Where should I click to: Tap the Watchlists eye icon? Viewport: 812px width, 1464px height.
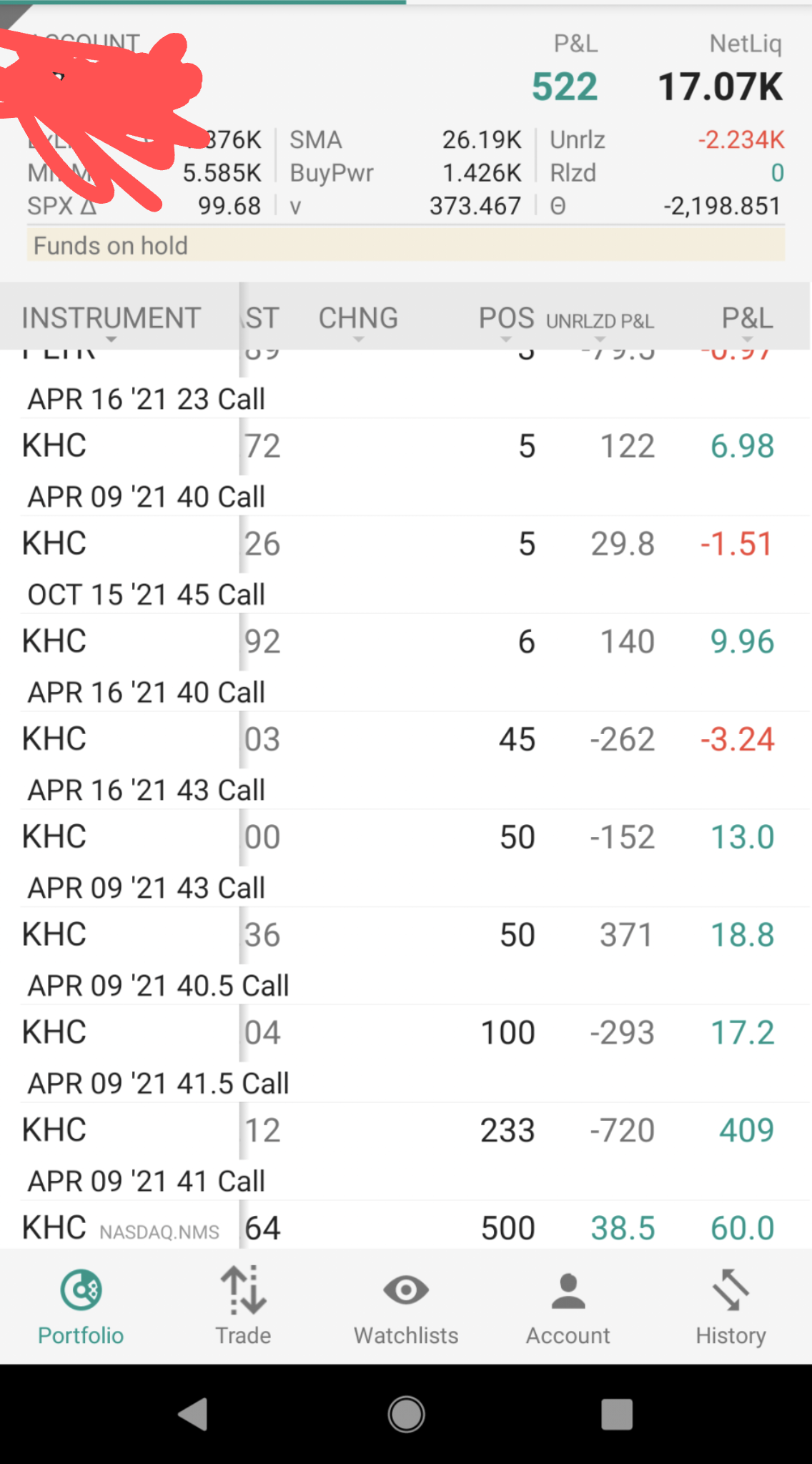click(405, 1291)
